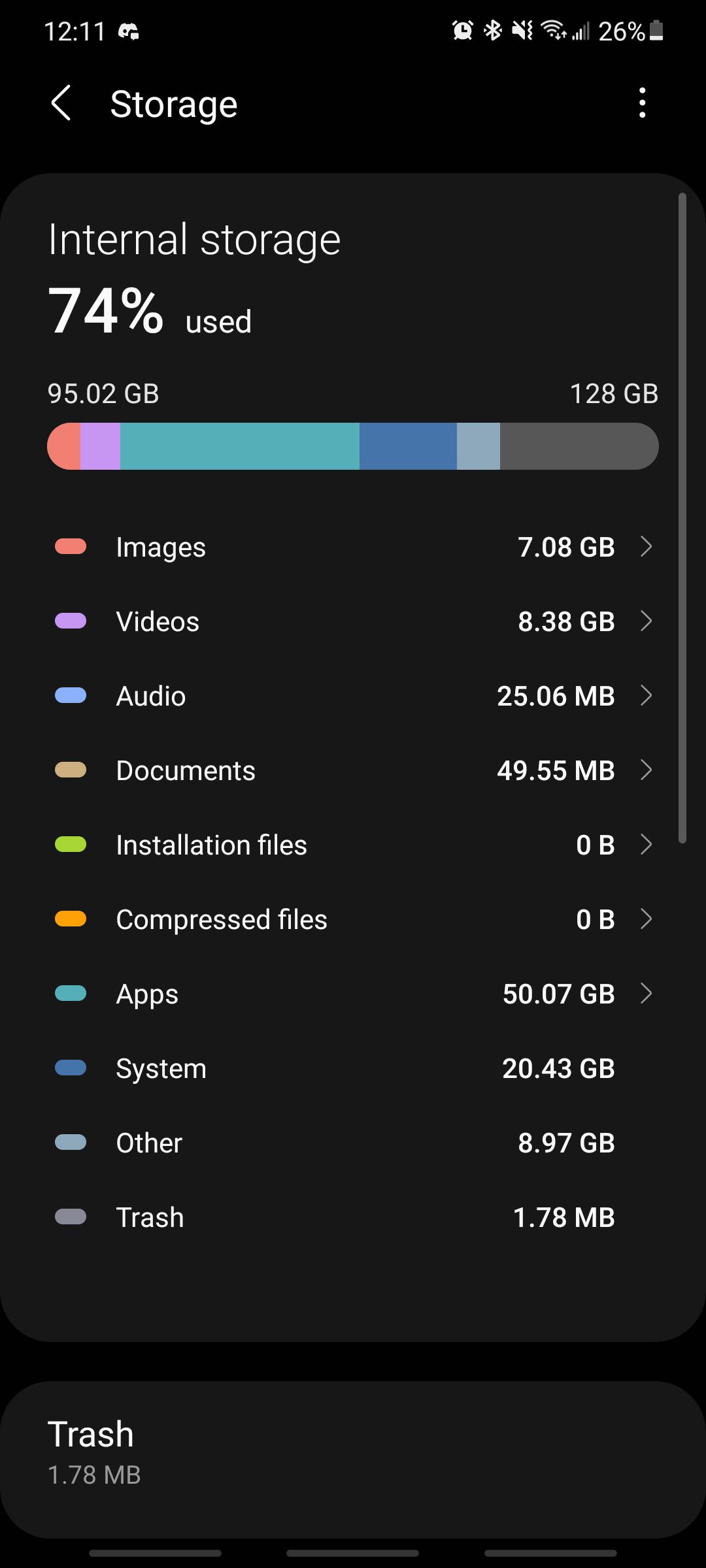Tap the purple Videos category swatch
Viewport: 706px width, 1568px height.
[x=70, y=621]
